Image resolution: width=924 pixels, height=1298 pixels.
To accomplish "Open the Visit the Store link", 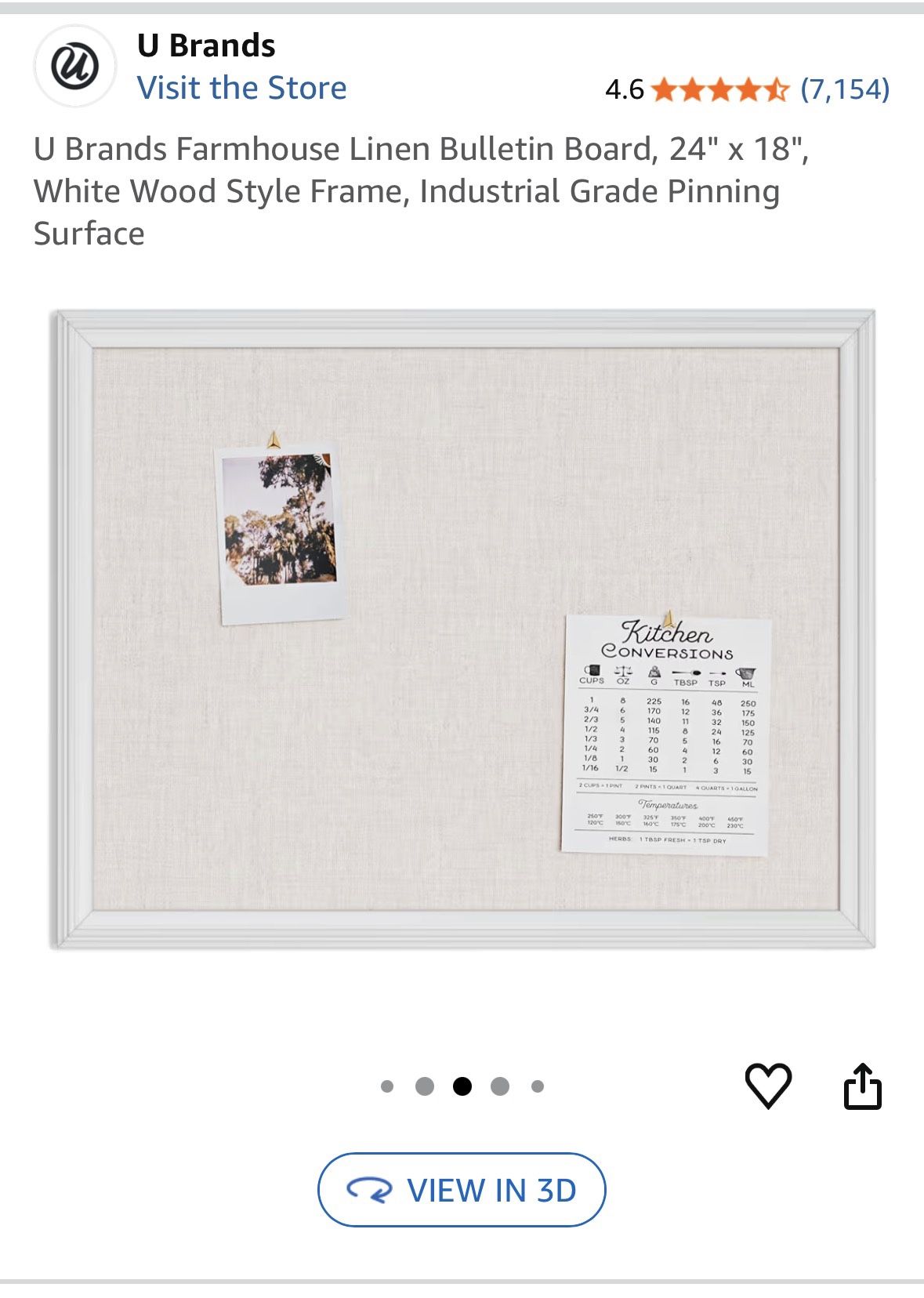I will 241,88.
